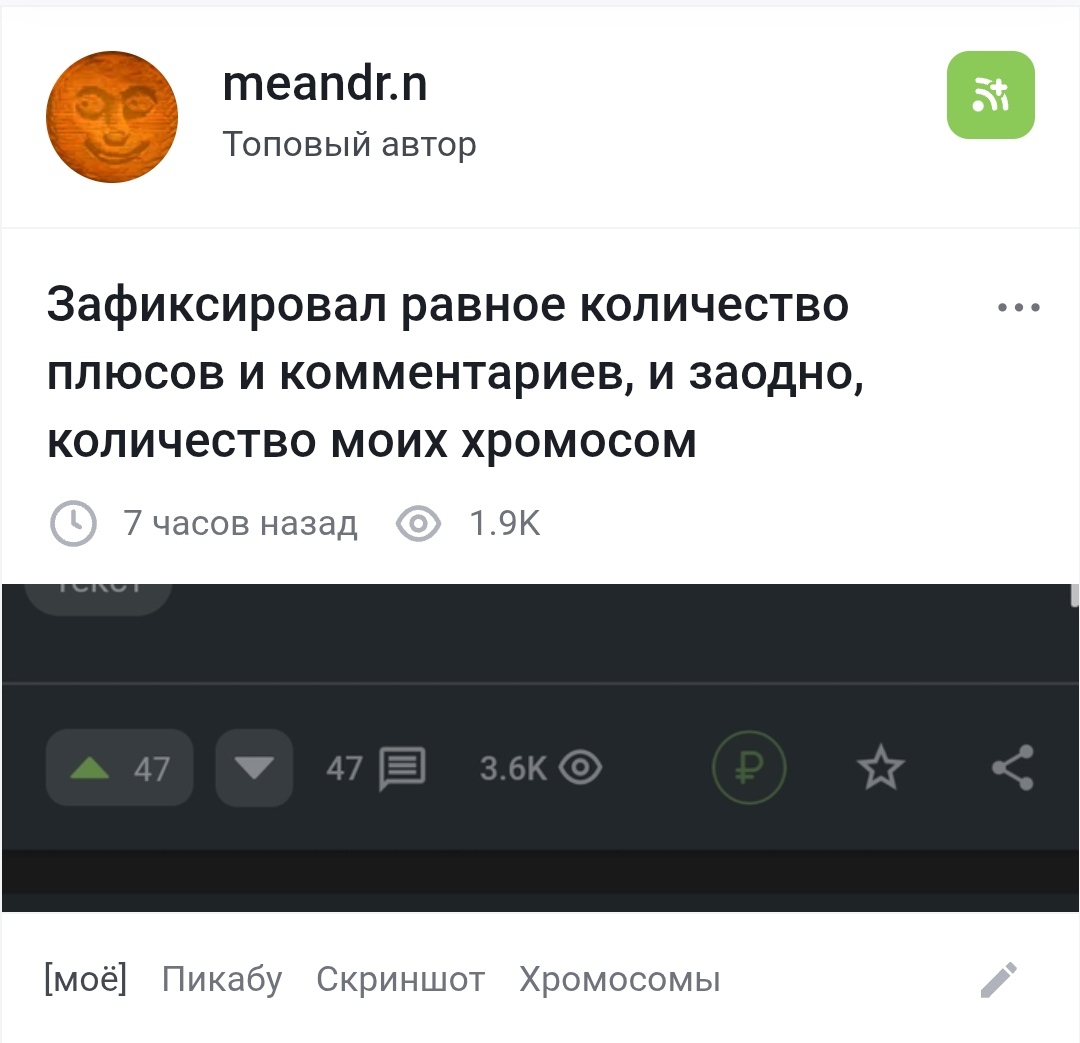Screen dimensions: 1080x1043
Task: Open meandr.n's profile avatar
Action: [111, 117]
